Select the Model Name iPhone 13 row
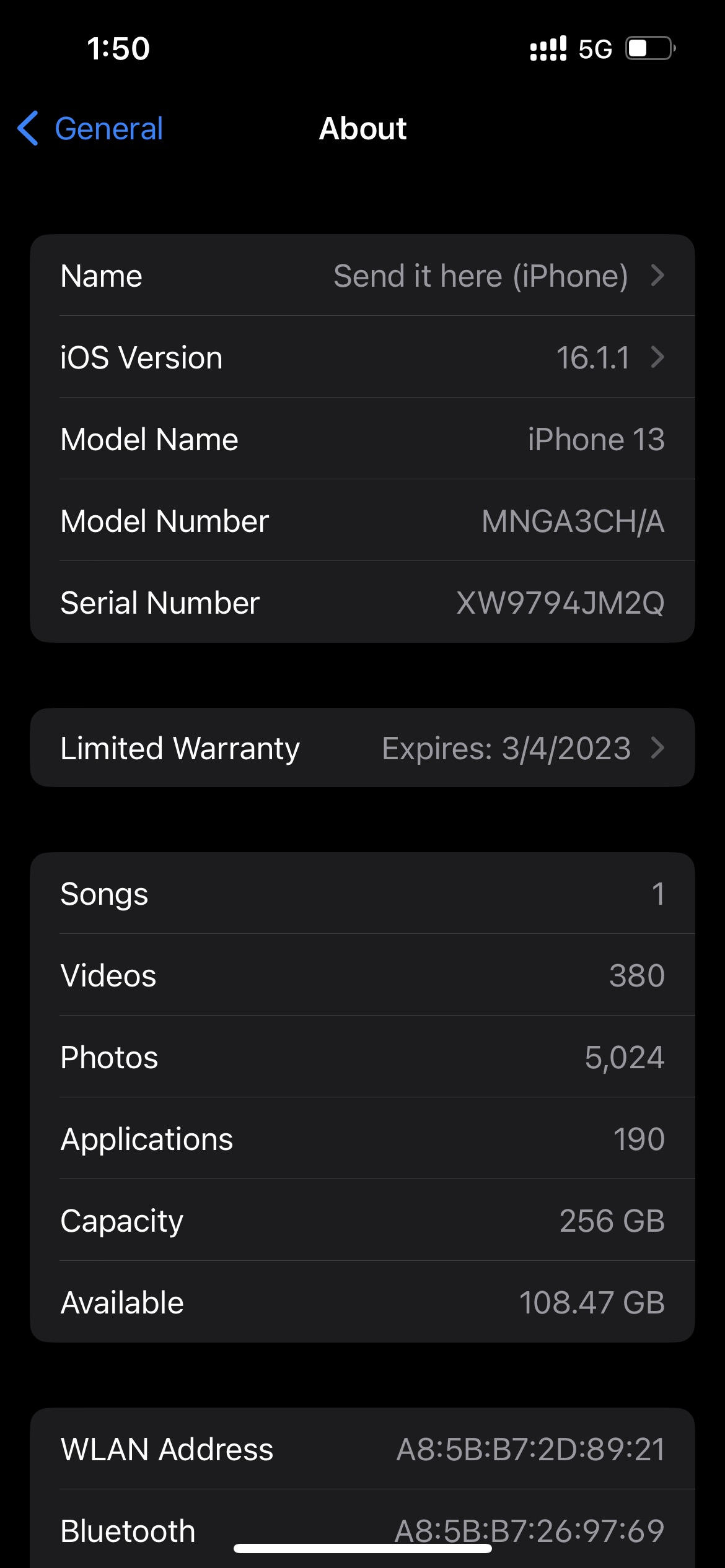Screen dimensions: 725x1568 point(362,439)
